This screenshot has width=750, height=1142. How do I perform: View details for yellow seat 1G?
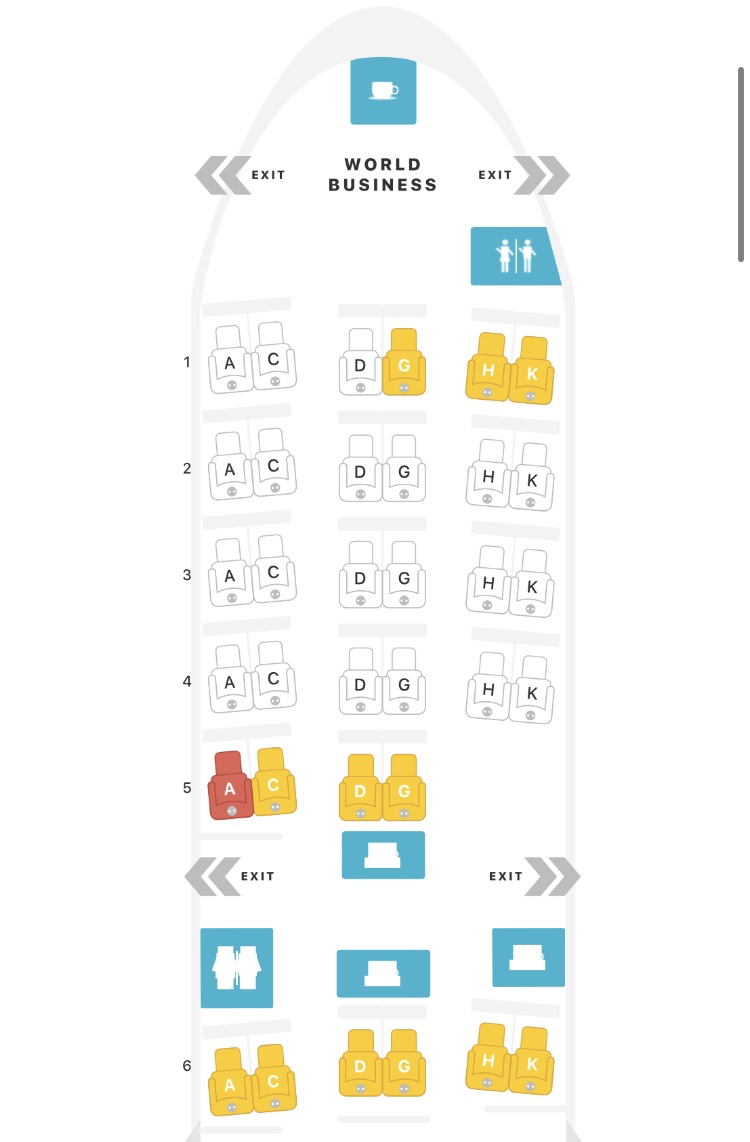(404, 364)
